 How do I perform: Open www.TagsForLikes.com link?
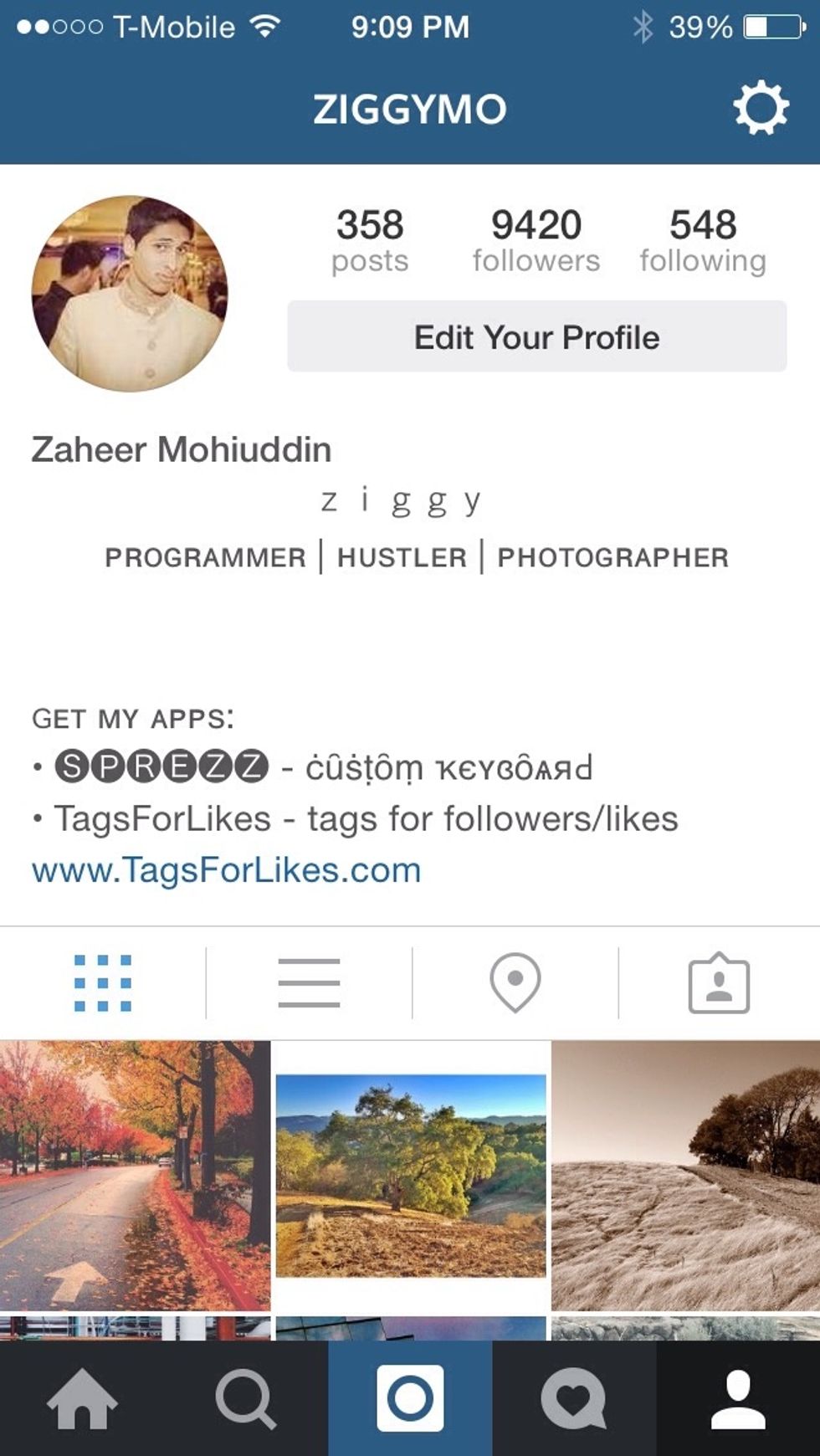(x=226, y=870)
